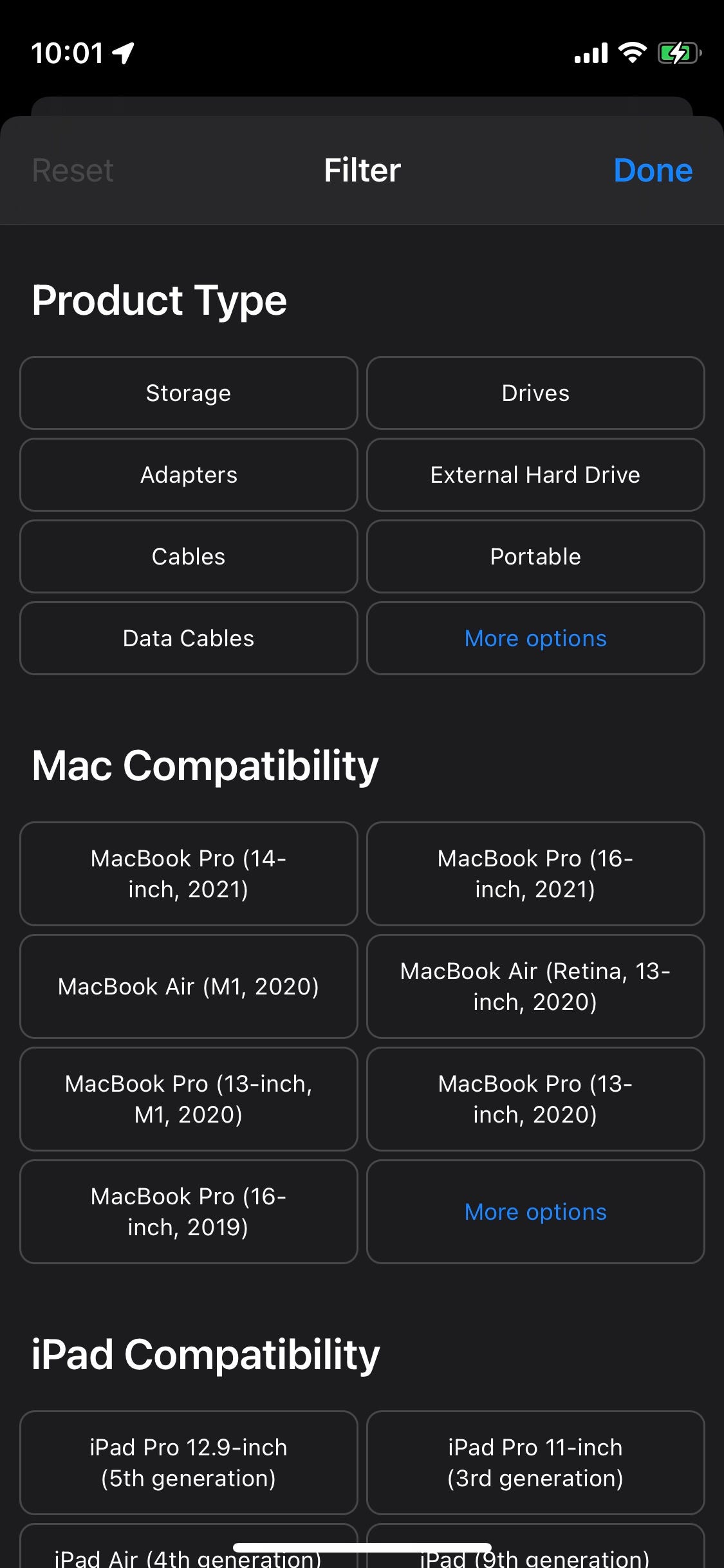Viewport: 724px width, 1568px height.
Task: Filter by Drives product type
Action: (535, 393)
